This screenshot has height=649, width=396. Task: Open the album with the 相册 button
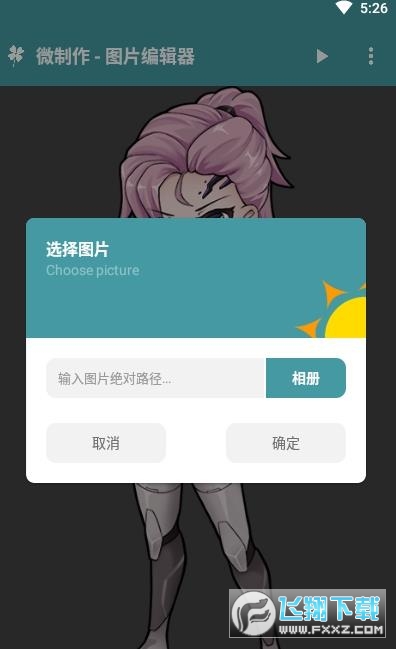(x=306, y=378)
